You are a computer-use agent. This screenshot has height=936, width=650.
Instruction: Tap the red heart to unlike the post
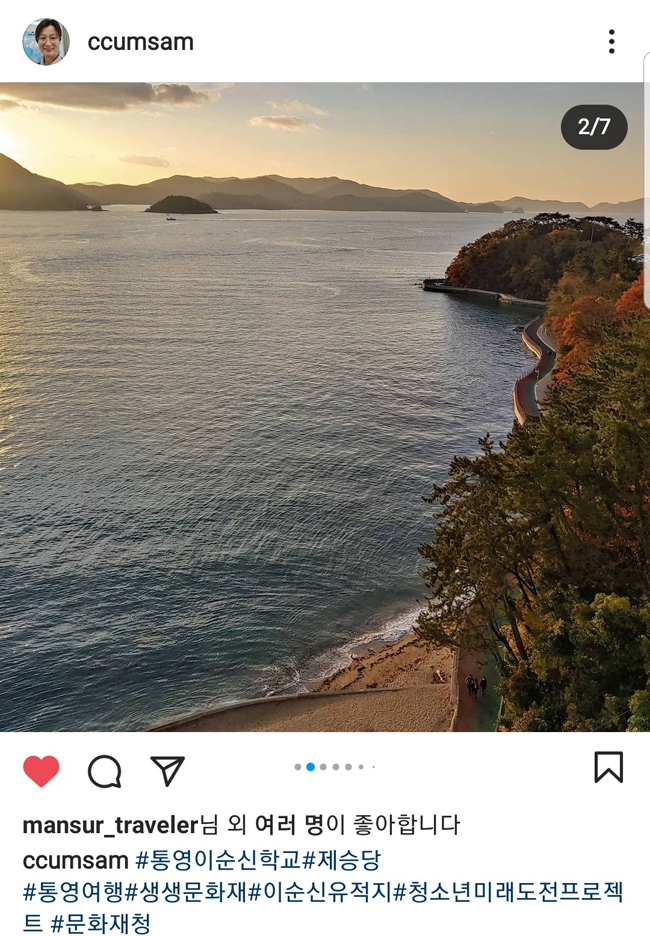tap(41, 770)
